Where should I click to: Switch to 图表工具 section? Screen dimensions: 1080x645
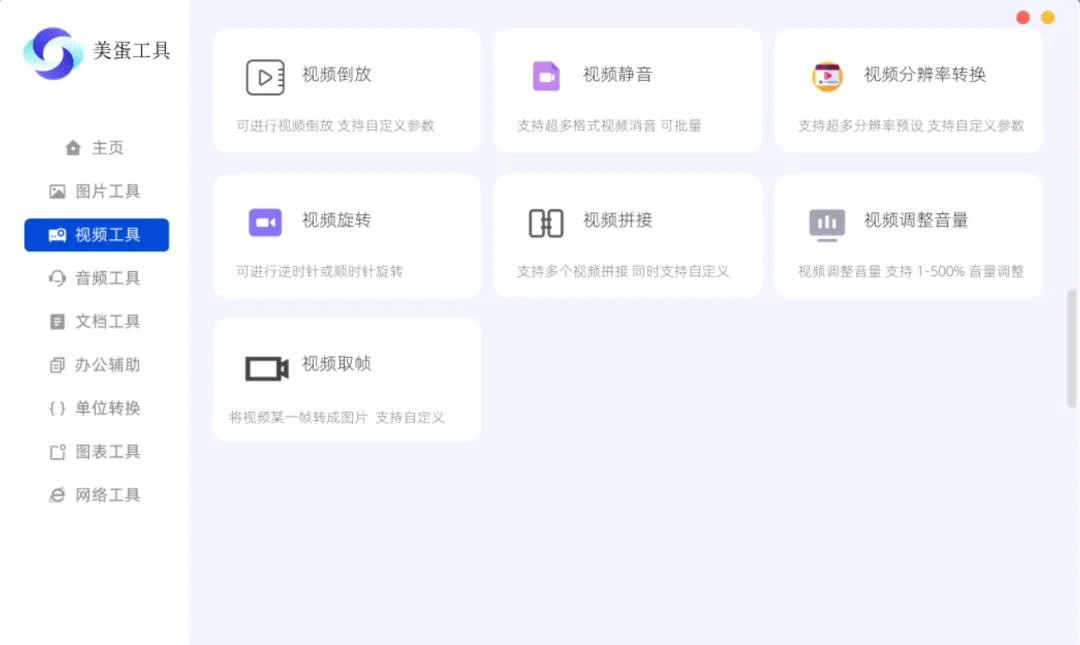pyautogui.click(x=96, y=452)
